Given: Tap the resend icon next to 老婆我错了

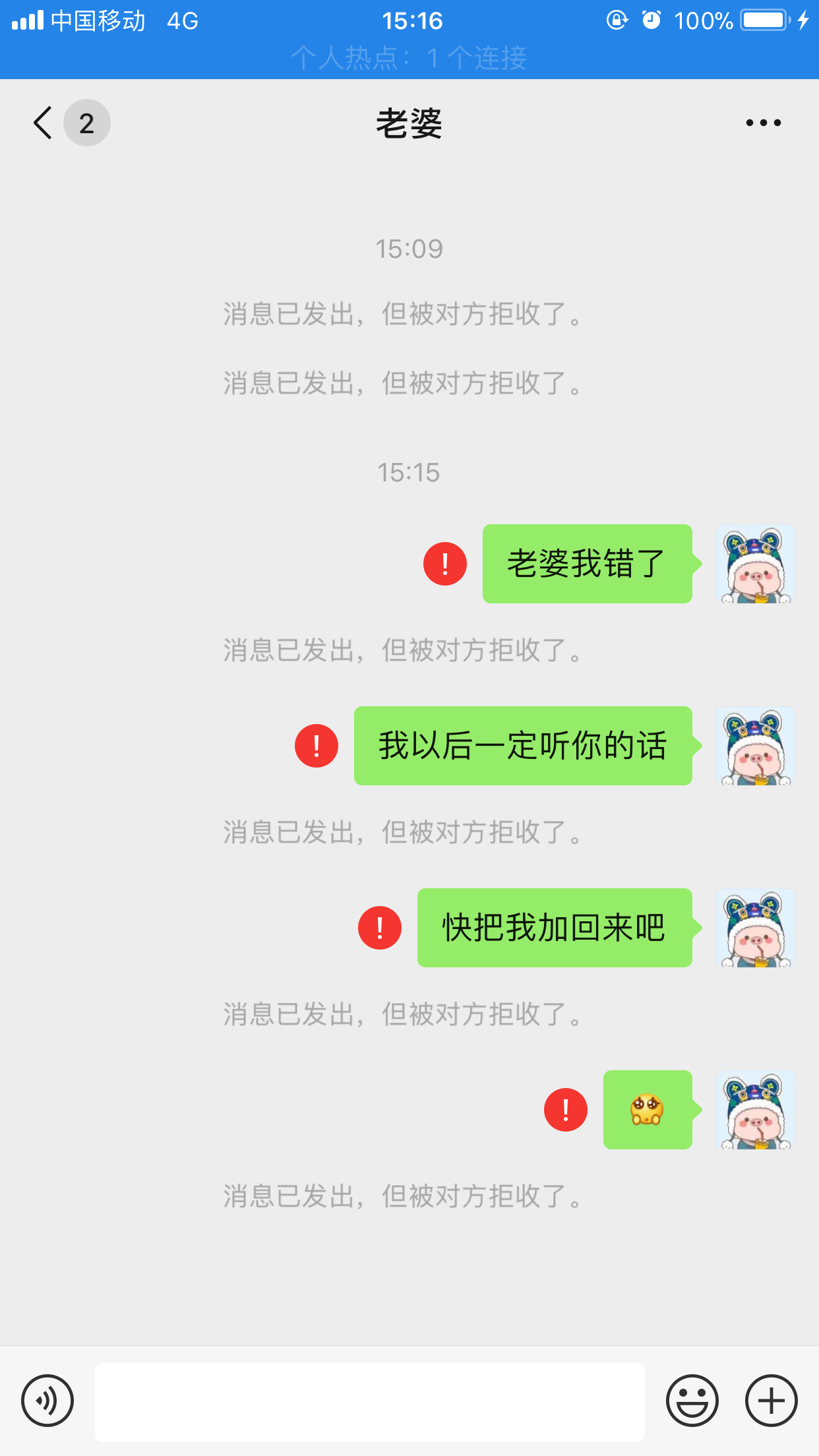Looking at the screenshot, I should point(446,564).
